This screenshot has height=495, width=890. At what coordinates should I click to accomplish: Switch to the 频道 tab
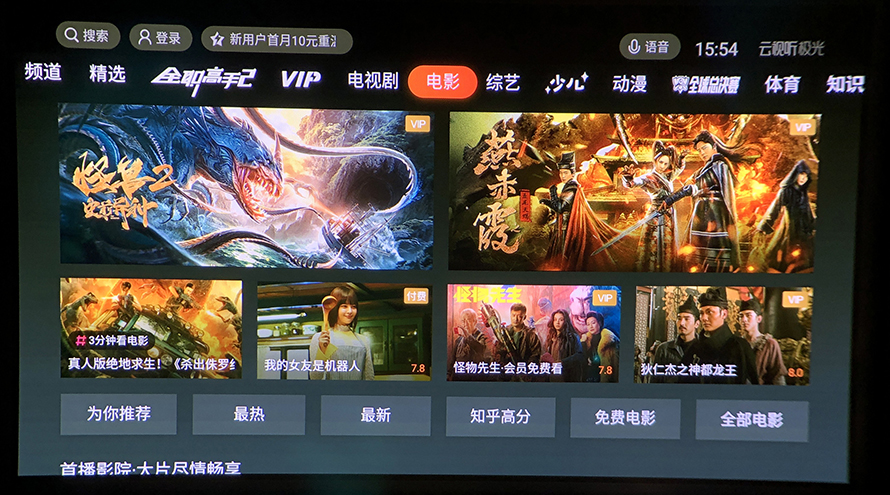coord(43,72)
